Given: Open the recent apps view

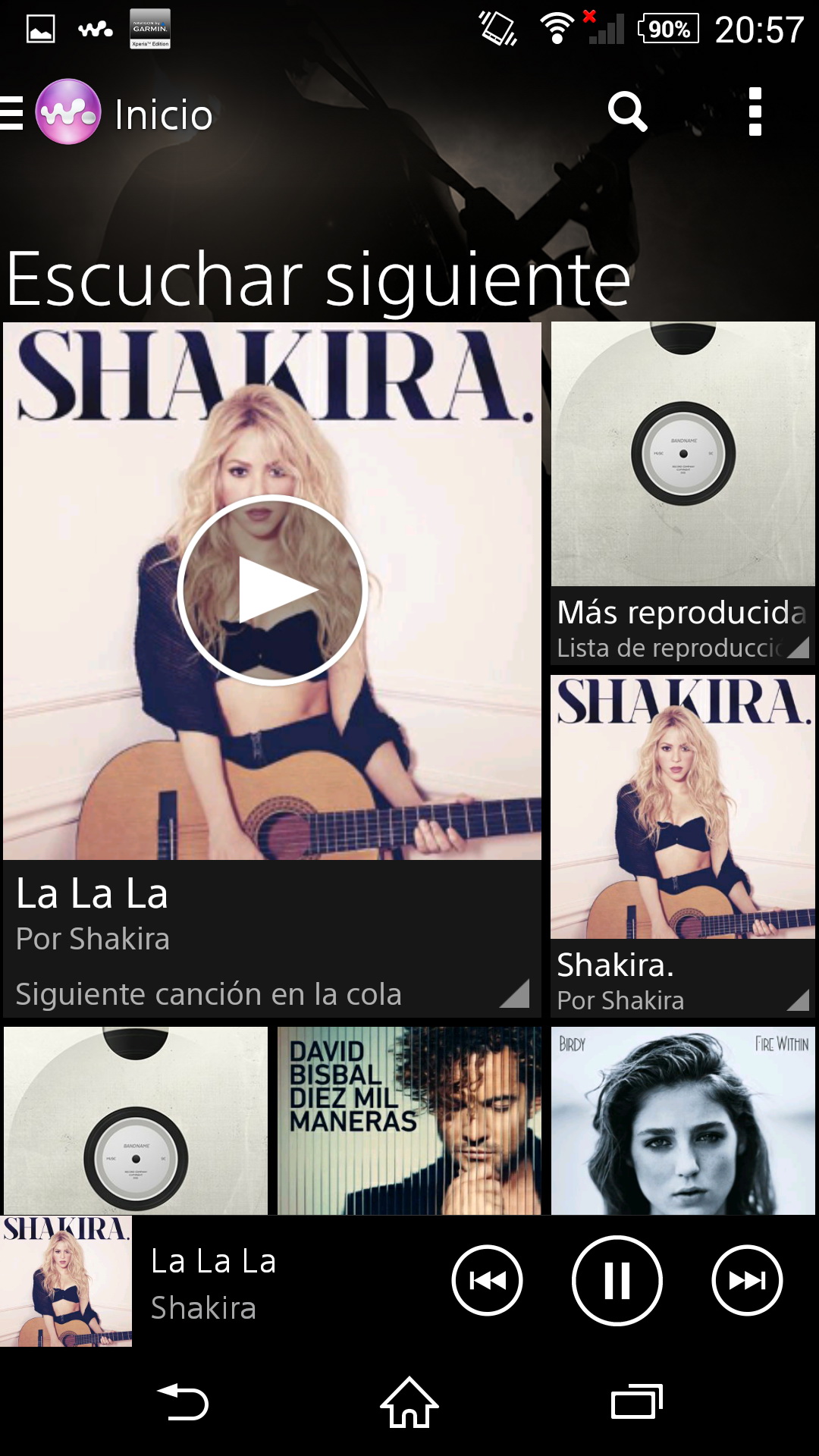Looking at the screenshot, I should click(x=636, y=1402).
